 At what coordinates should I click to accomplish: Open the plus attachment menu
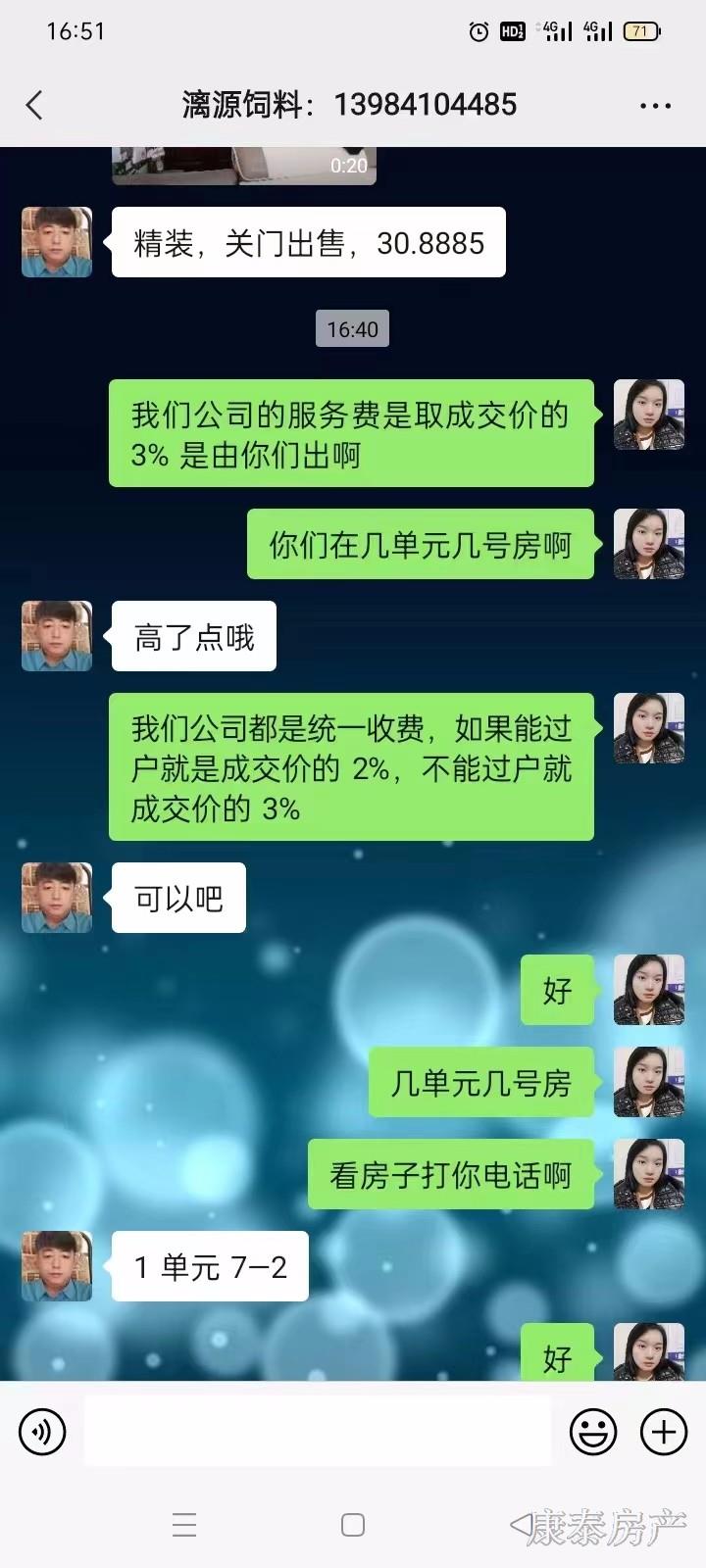pos(664,1432)
